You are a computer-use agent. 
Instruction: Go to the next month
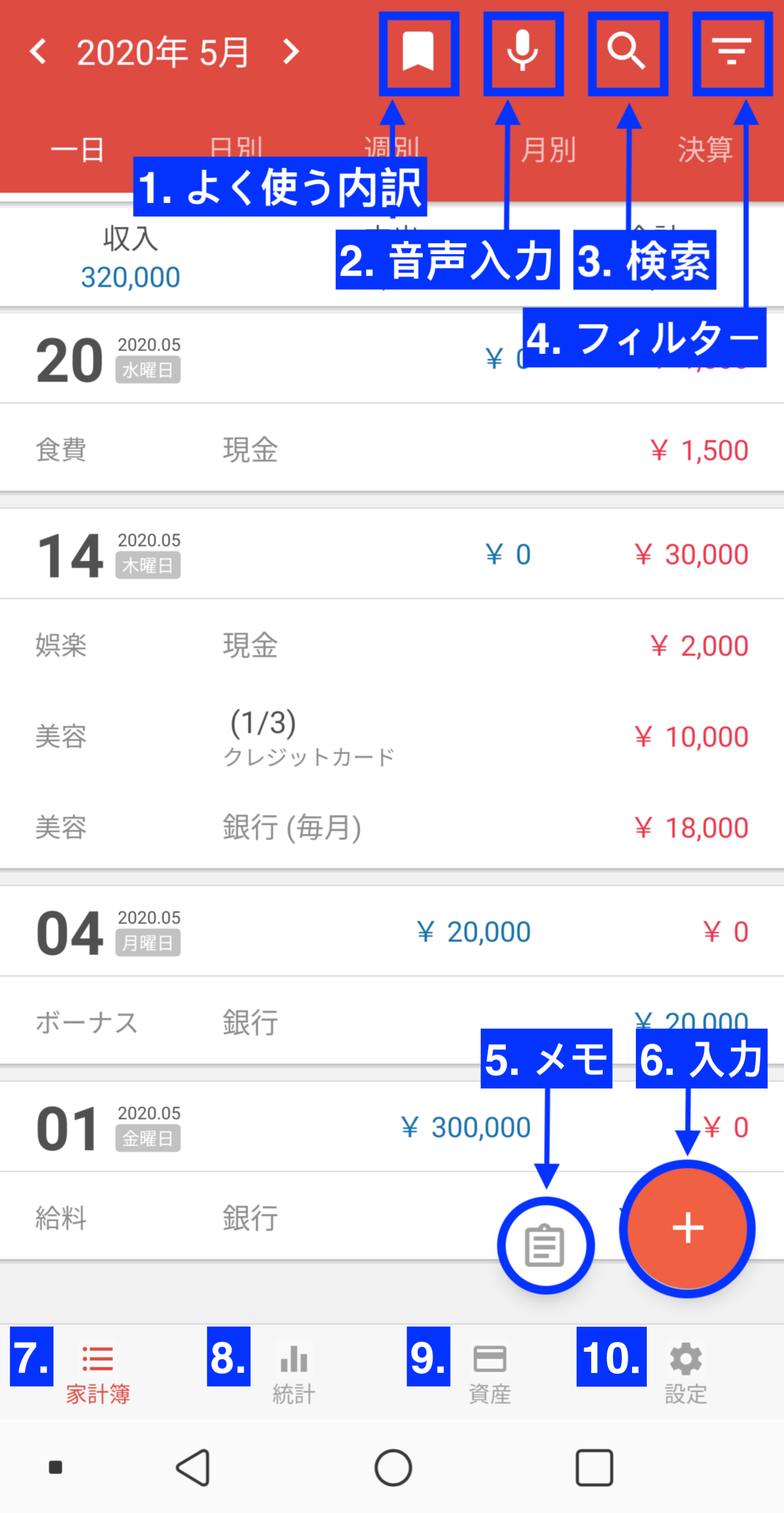click(x=291, y=52)
